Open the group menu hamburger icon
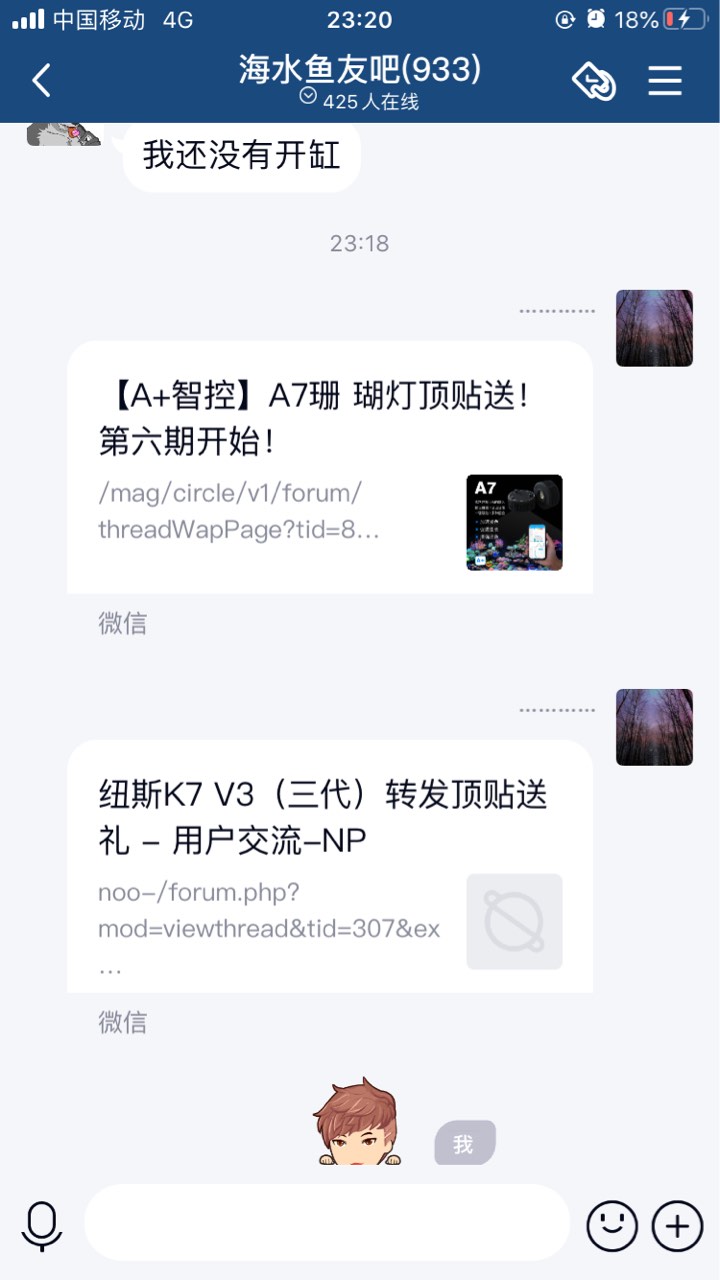This screenshot has height=1280, width=720. click(x=665, y=80)
